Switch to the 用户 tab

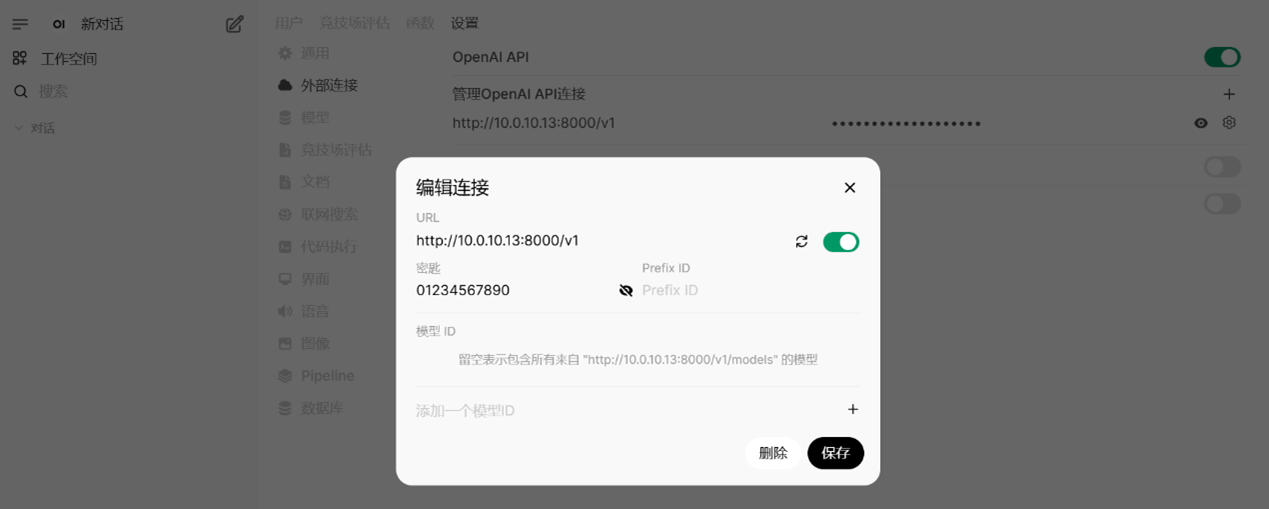[x=289, y=23]
